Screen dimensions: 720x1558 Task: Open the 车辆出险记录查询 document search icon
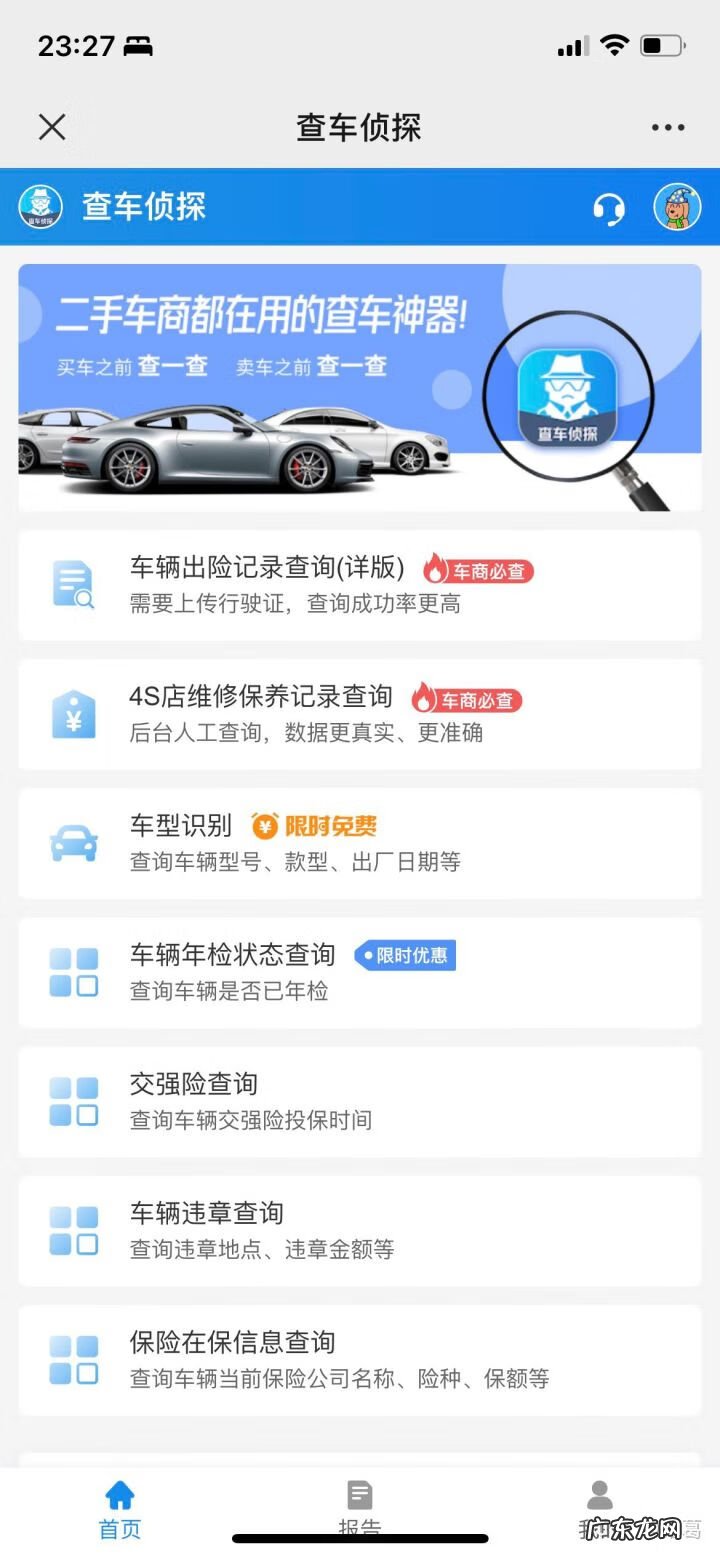click(x=71, y=584)
